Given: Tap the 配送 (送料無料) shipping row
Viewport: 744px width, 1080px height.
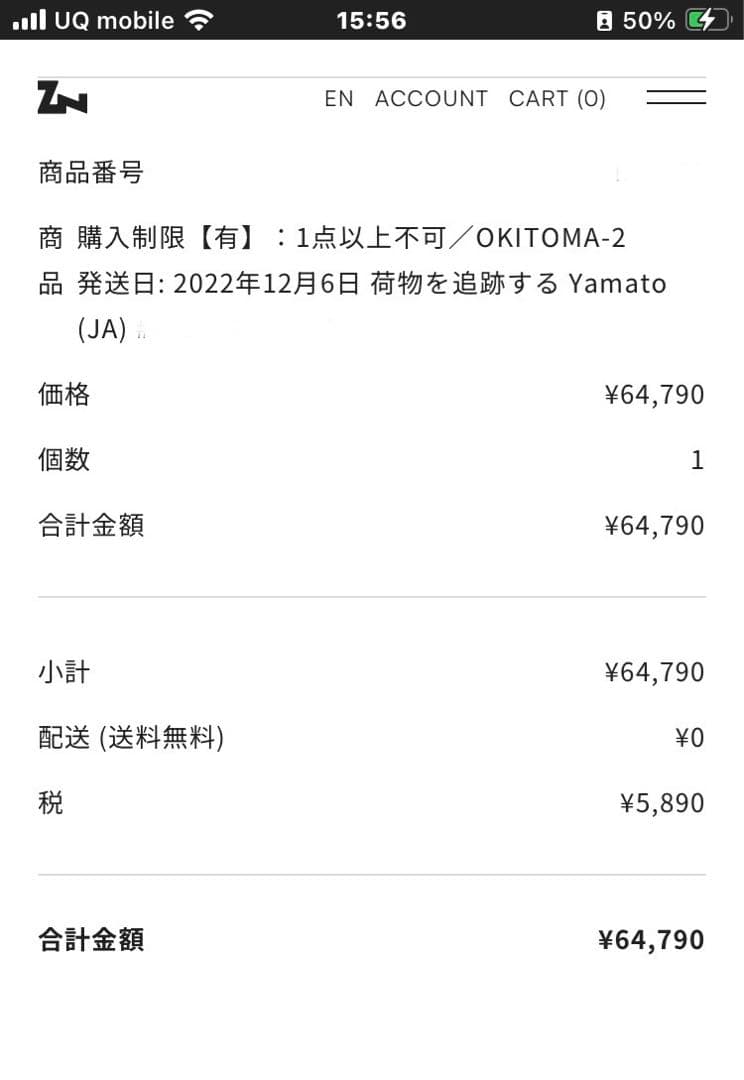Looking at the screenshot, I should 132,737.
